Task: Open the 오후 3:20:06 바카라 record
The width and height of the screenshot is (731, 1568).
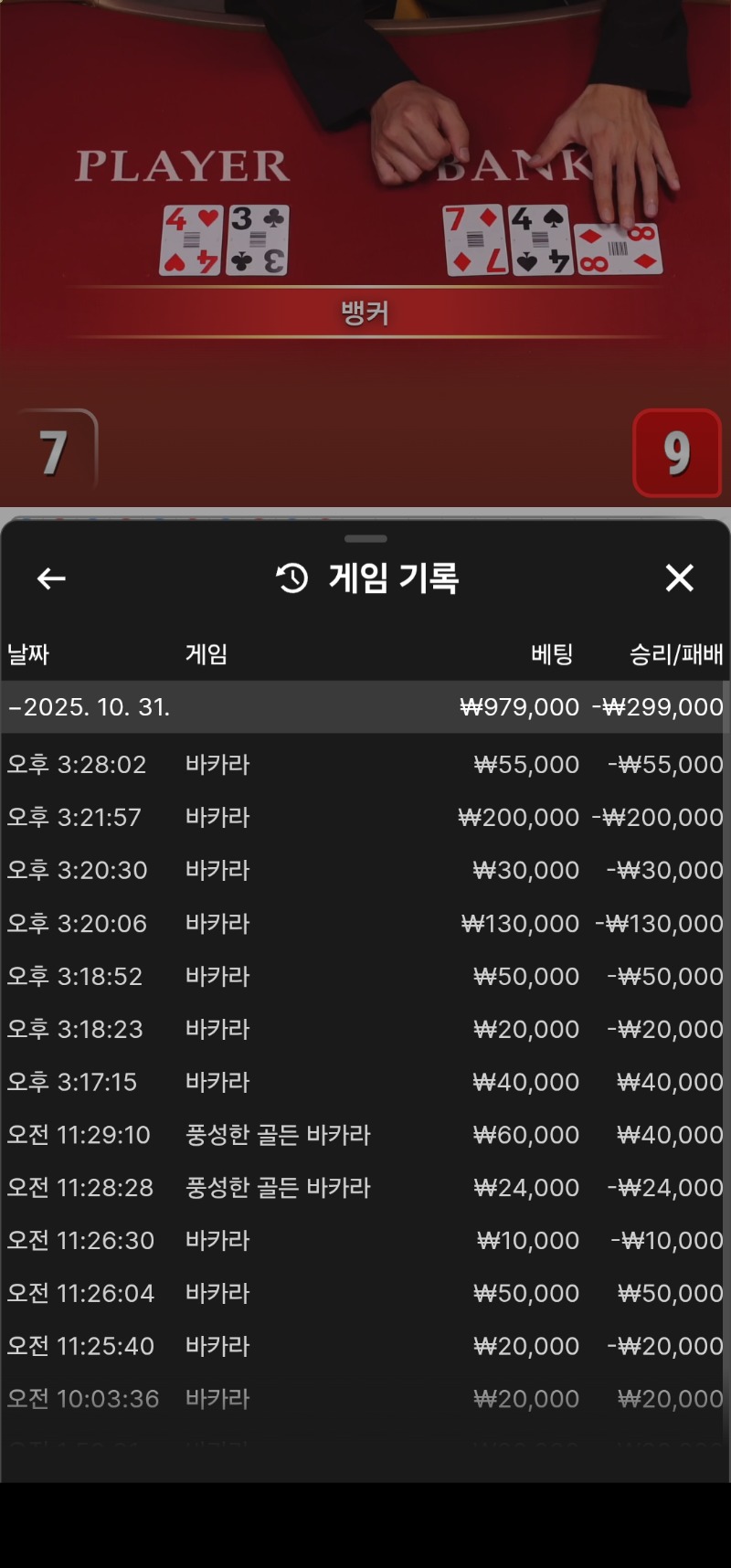Action: (x=364, y=923)
